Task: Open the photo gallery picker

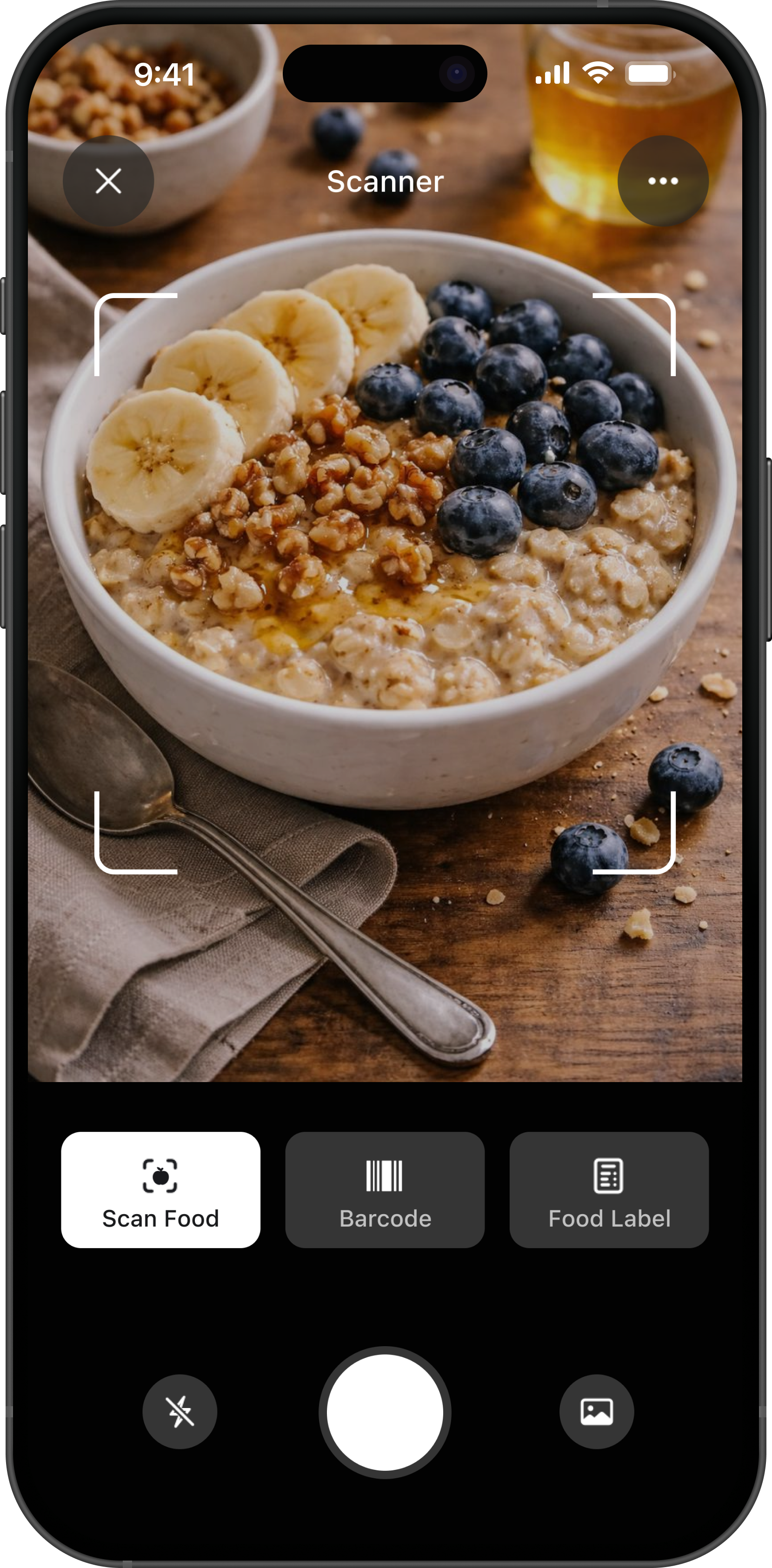Action: (x=596, y=1411)
